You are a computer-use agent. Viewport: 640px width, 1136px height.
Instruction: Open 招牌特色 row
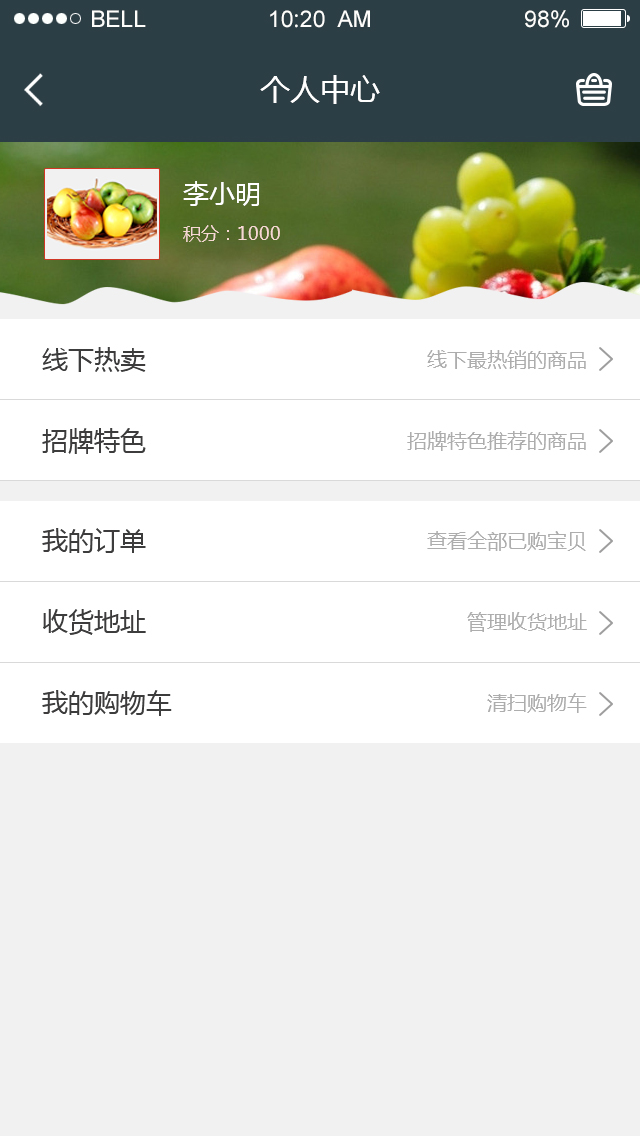(x=320, y=441)
